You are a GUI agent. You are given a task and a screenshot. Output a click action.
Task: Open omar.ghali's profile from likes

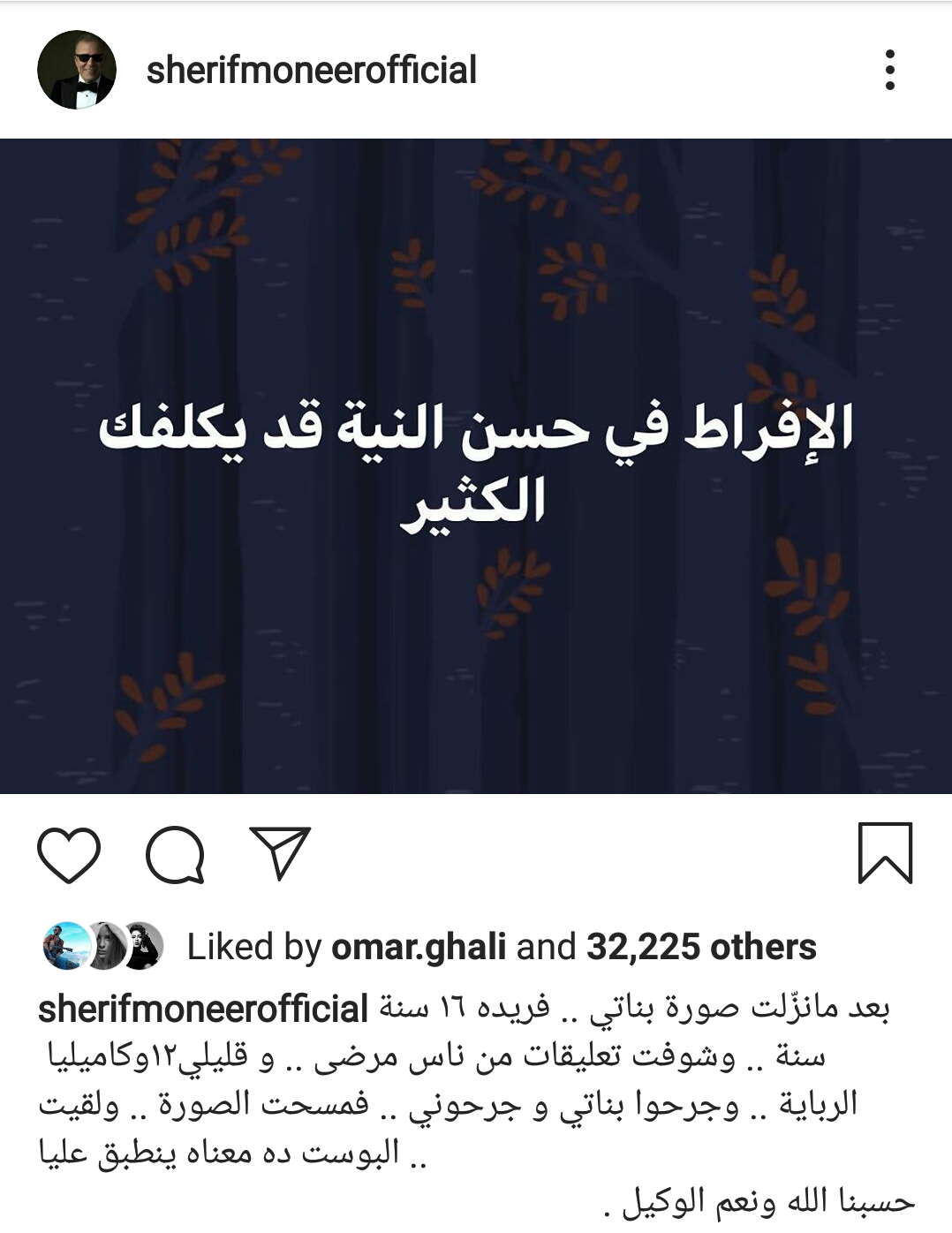[x=419, y=947]
